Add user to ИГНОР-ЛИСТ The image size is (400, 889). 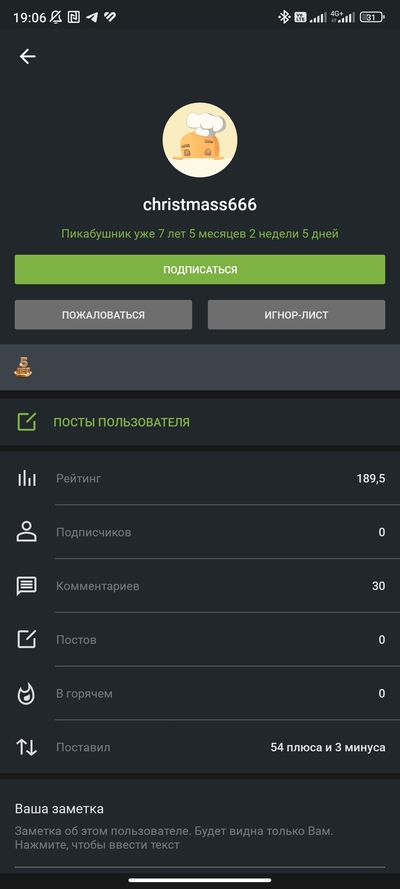(x=296, y=315)
